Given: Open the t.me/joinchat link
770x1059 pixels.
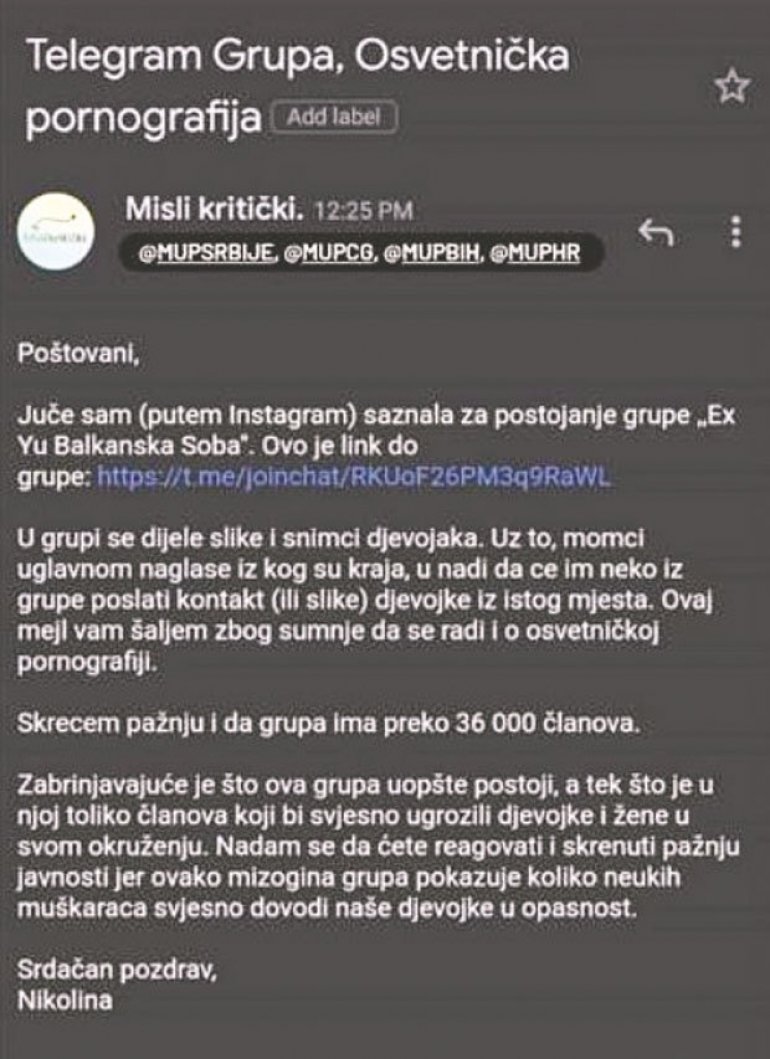Looking at the screenshot, I should pyautogui.click(x=353, y=476).
